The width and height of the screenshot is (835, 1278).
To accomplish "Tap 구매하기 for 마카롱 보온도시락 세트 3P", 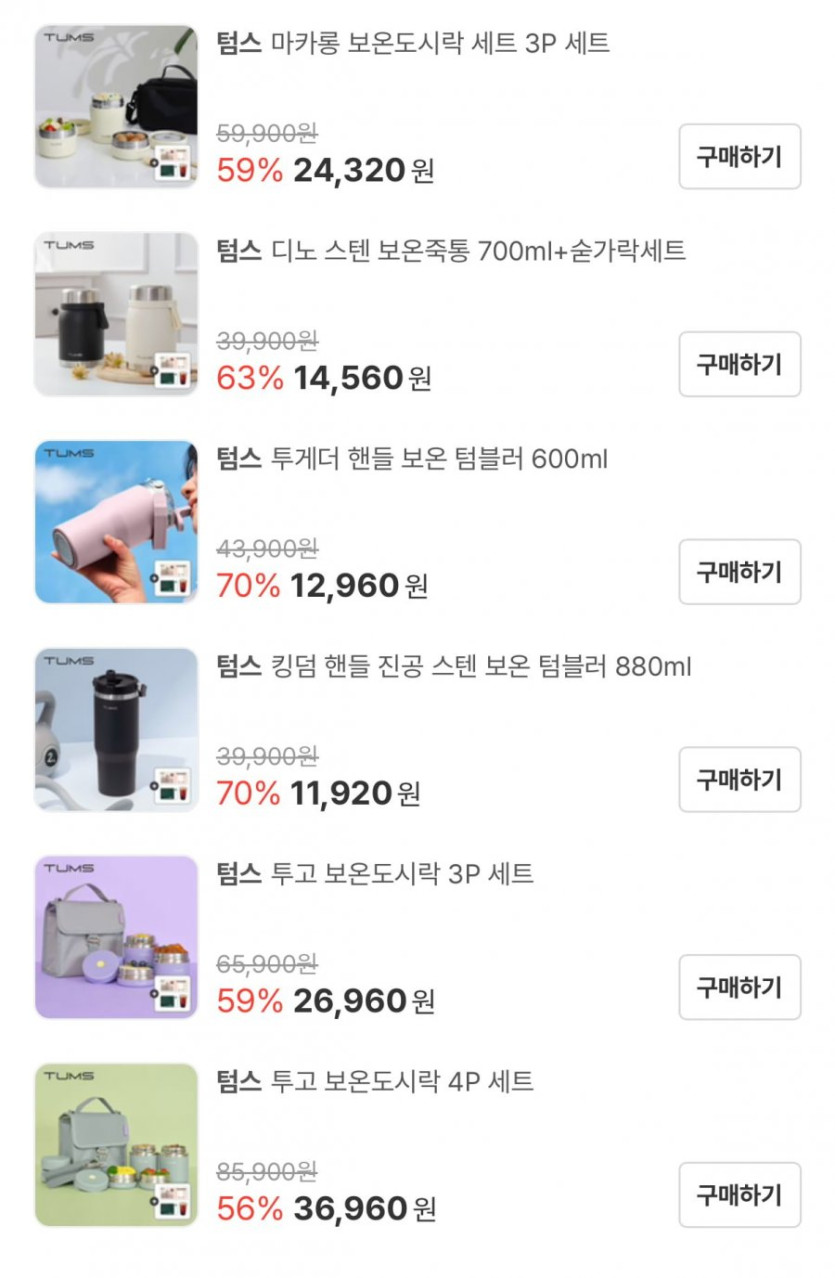I will tap(739, 157).
